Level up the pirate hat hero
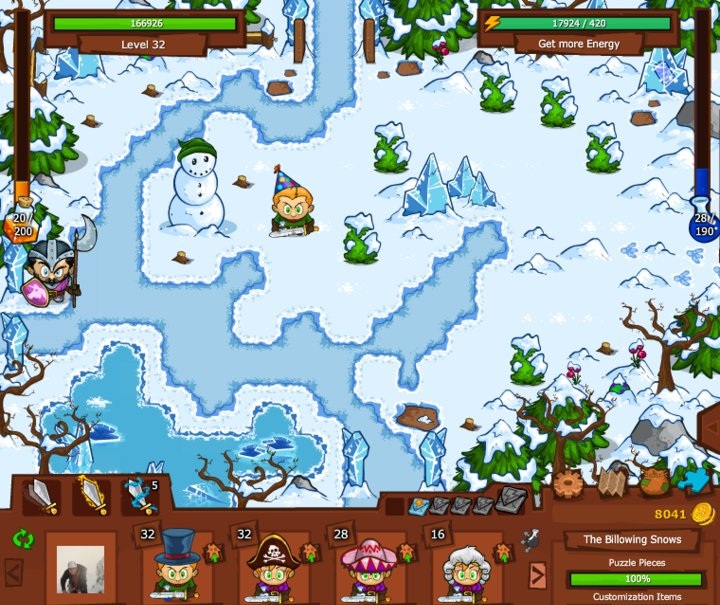This screenshot has height=605, width=720. [308, 551]
